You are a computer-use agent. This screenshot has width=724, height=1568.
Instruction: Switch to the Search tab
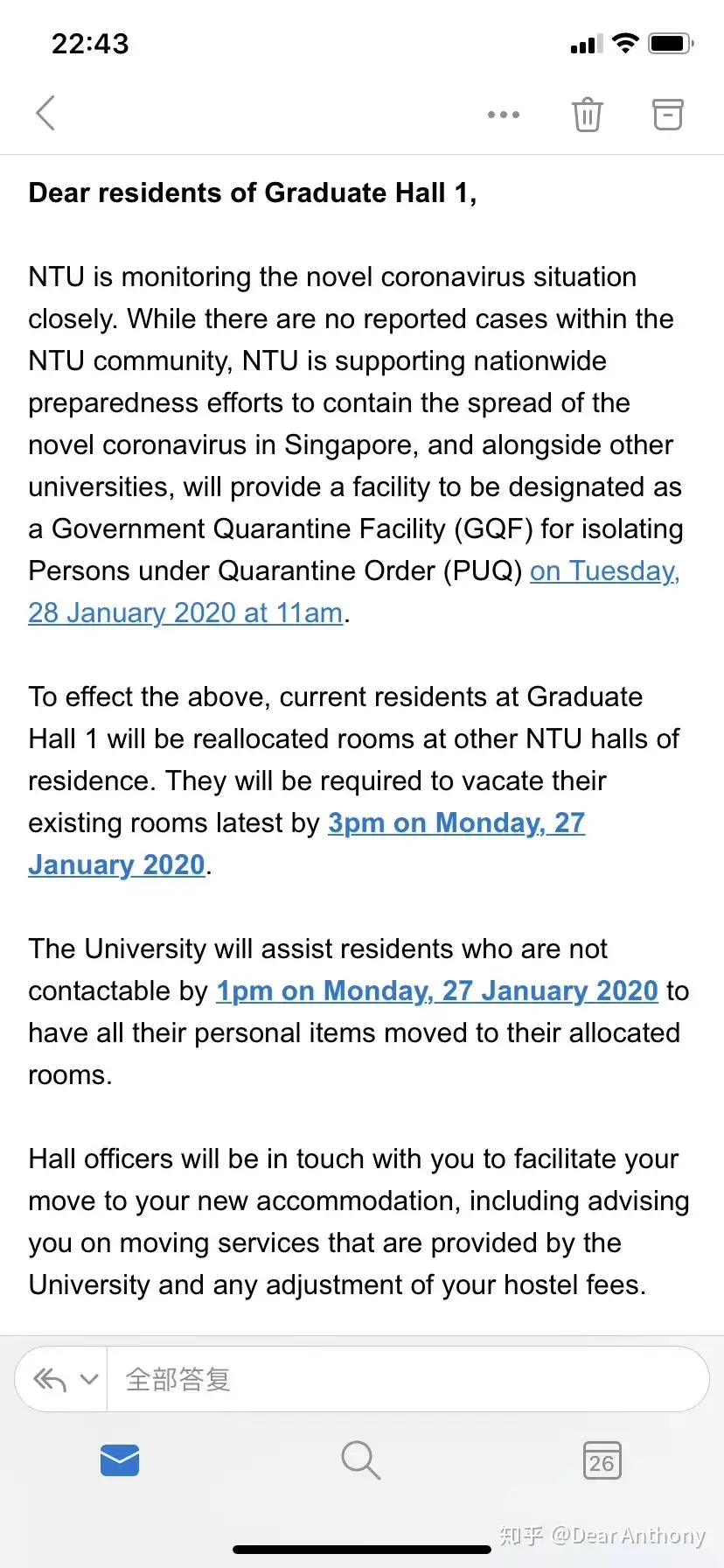click(360, 1460)
